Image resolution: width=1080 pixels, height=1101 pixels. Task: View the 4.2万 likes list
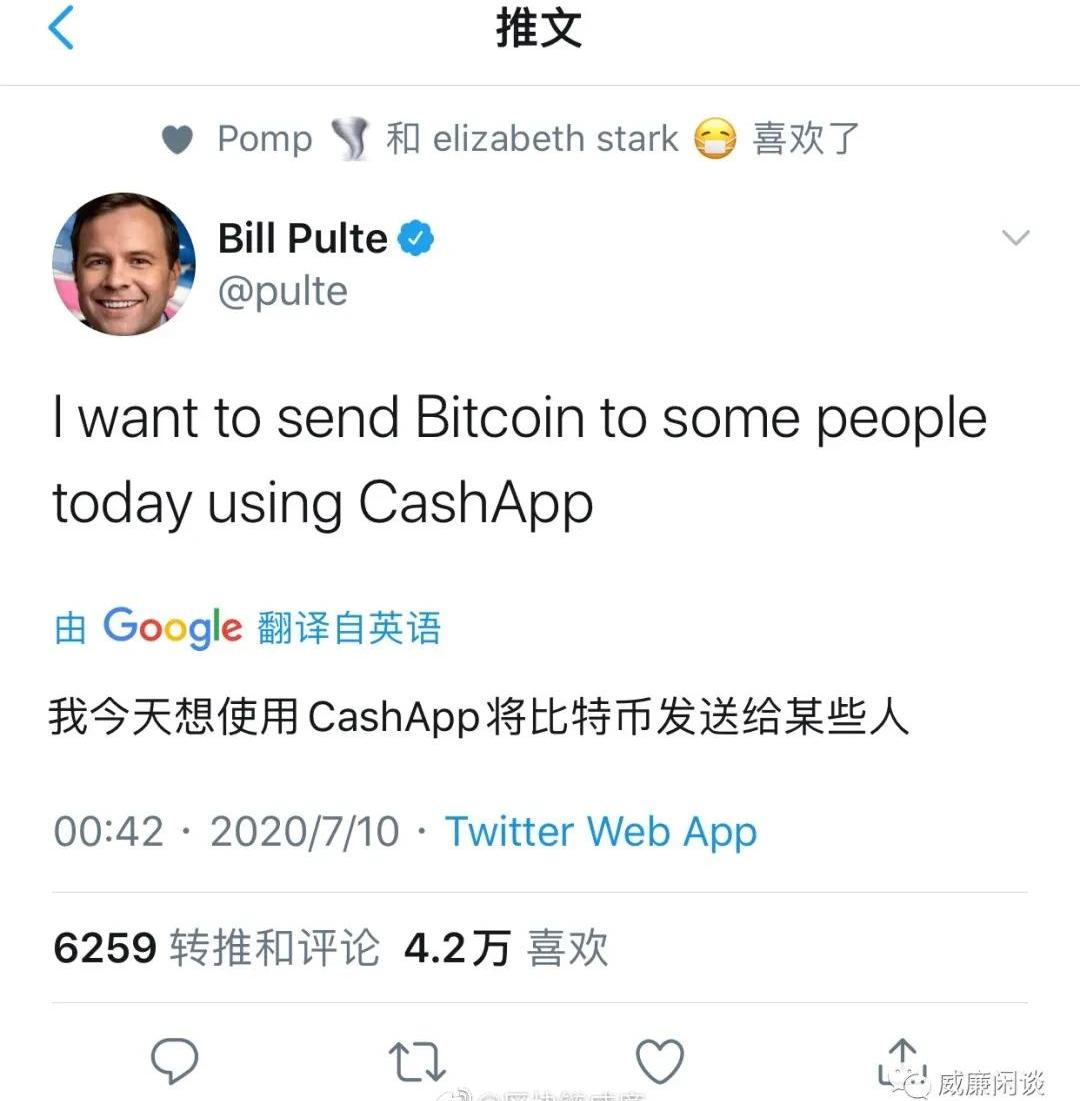pyautogui.click(x=506, y=948)
